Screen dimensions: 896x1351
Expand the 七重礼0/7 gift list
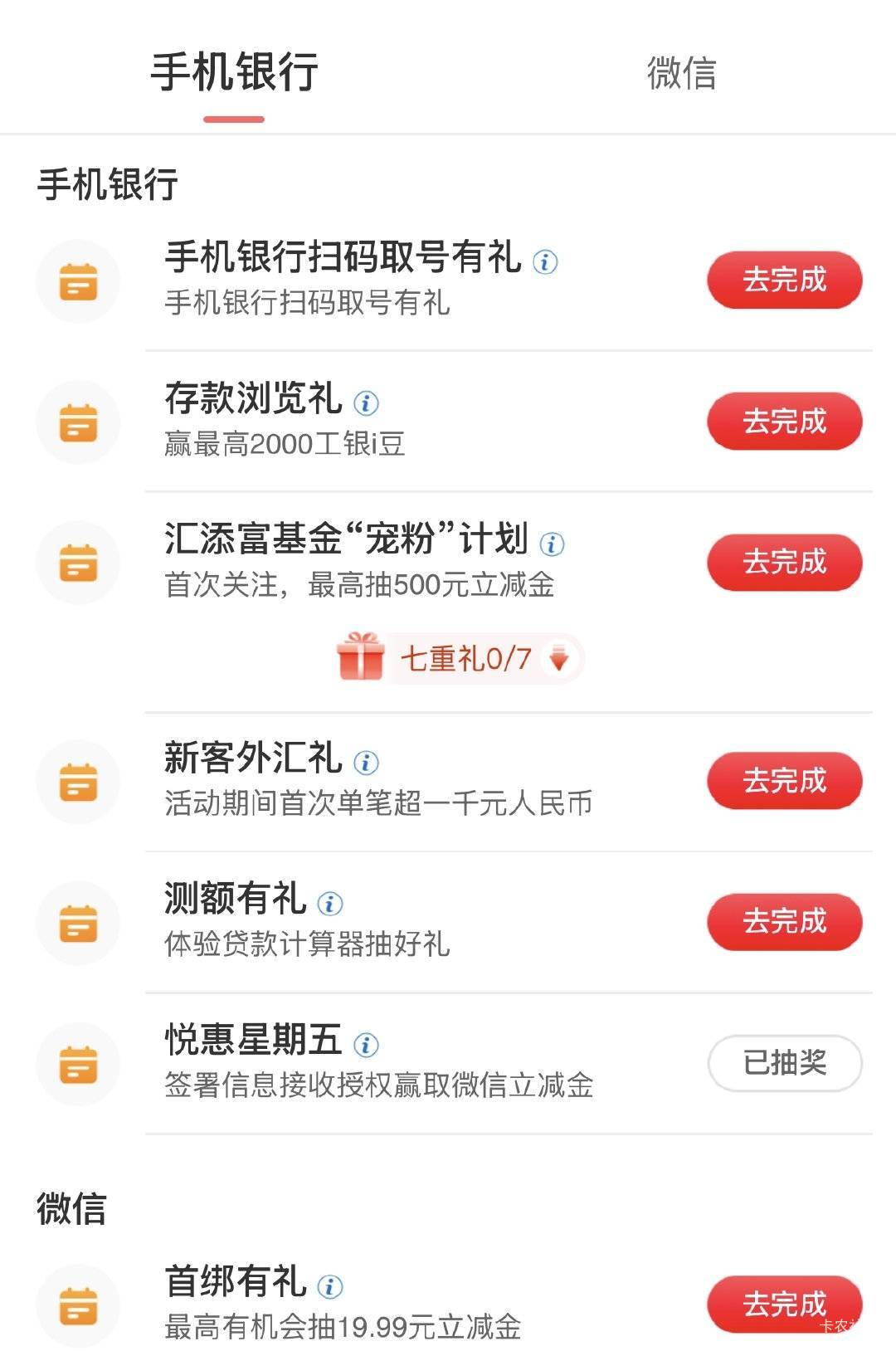tap(461, 659)
